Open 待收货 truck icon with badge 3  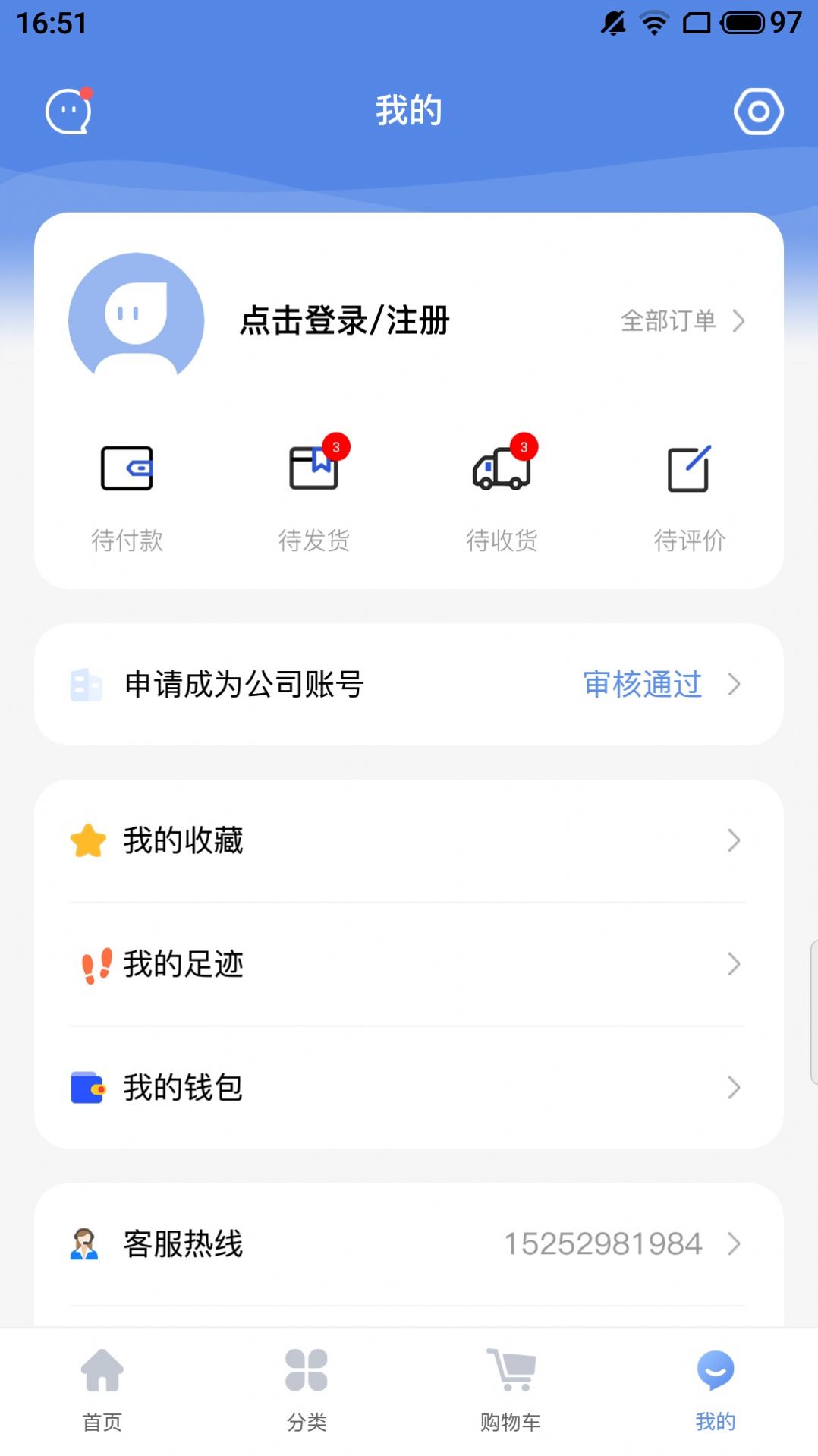(503, 469)
